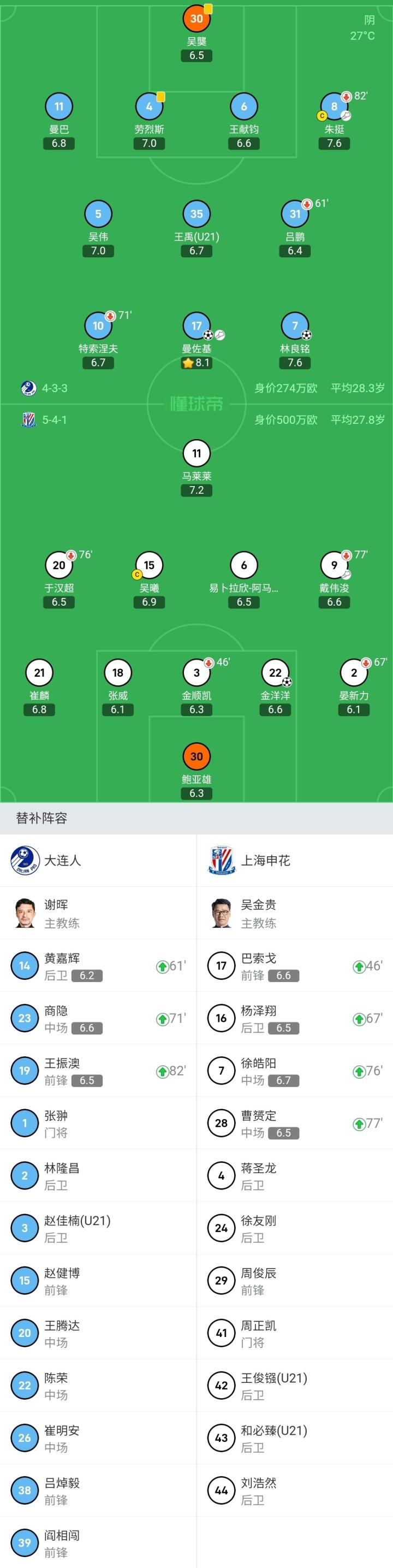Open bench player 蒋圣龙's profile

295,1175
